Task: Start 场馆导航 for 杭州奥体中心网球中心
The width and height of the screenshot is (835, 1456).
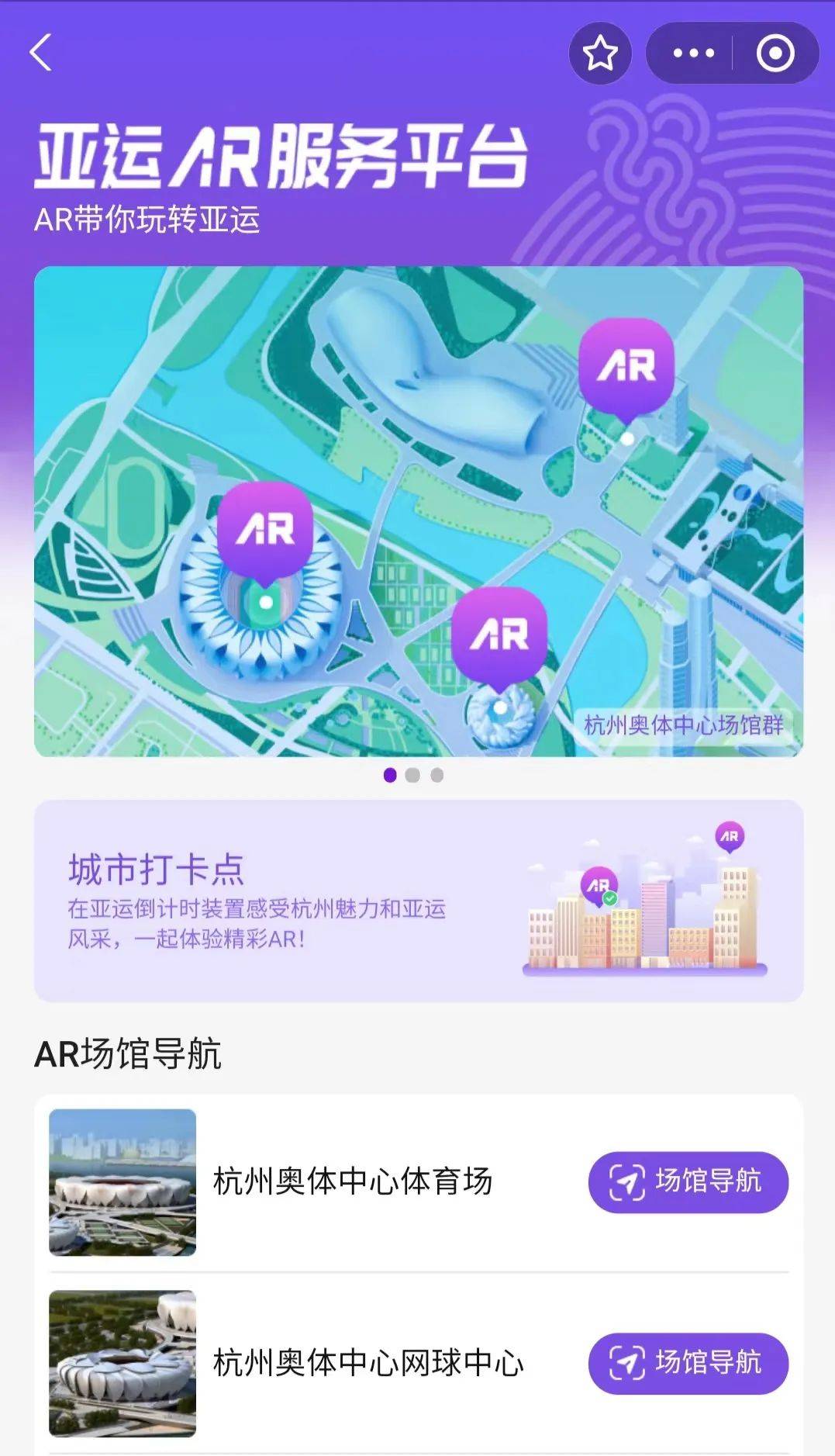Action: click(x=688, y=1363)
